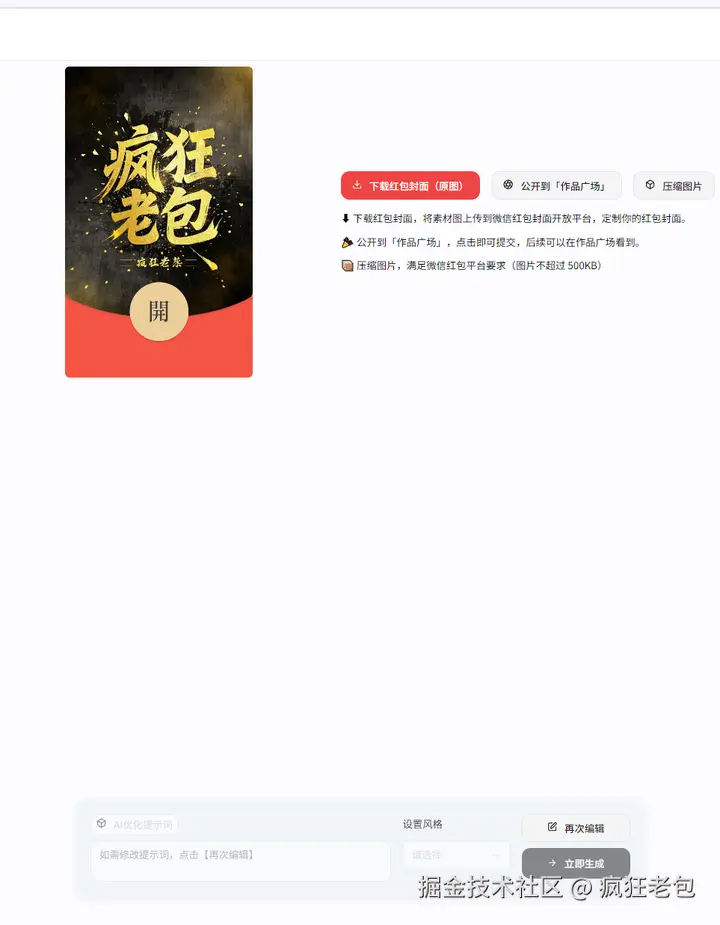The height and width of the screenshot is (925, 720).
Task: Tap 压缩图片 button
Action: (673, 186)
